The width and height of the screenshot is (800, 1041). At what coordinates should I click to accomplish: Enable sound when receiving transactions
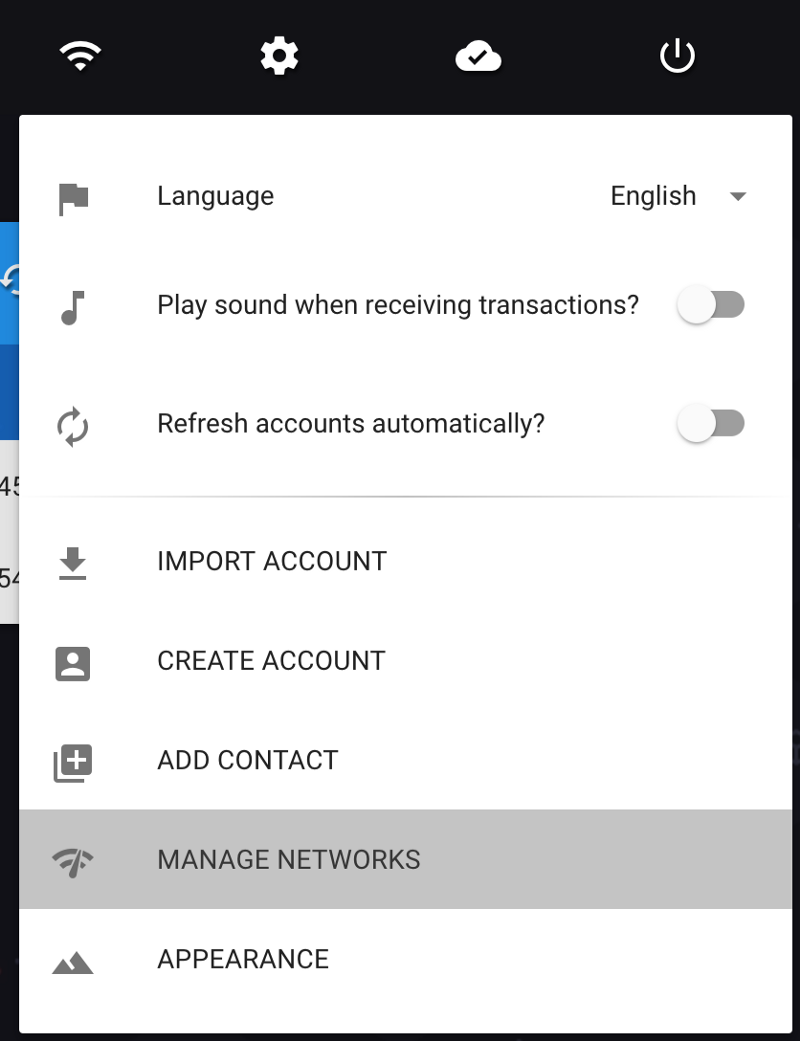(x=711, y=305)
